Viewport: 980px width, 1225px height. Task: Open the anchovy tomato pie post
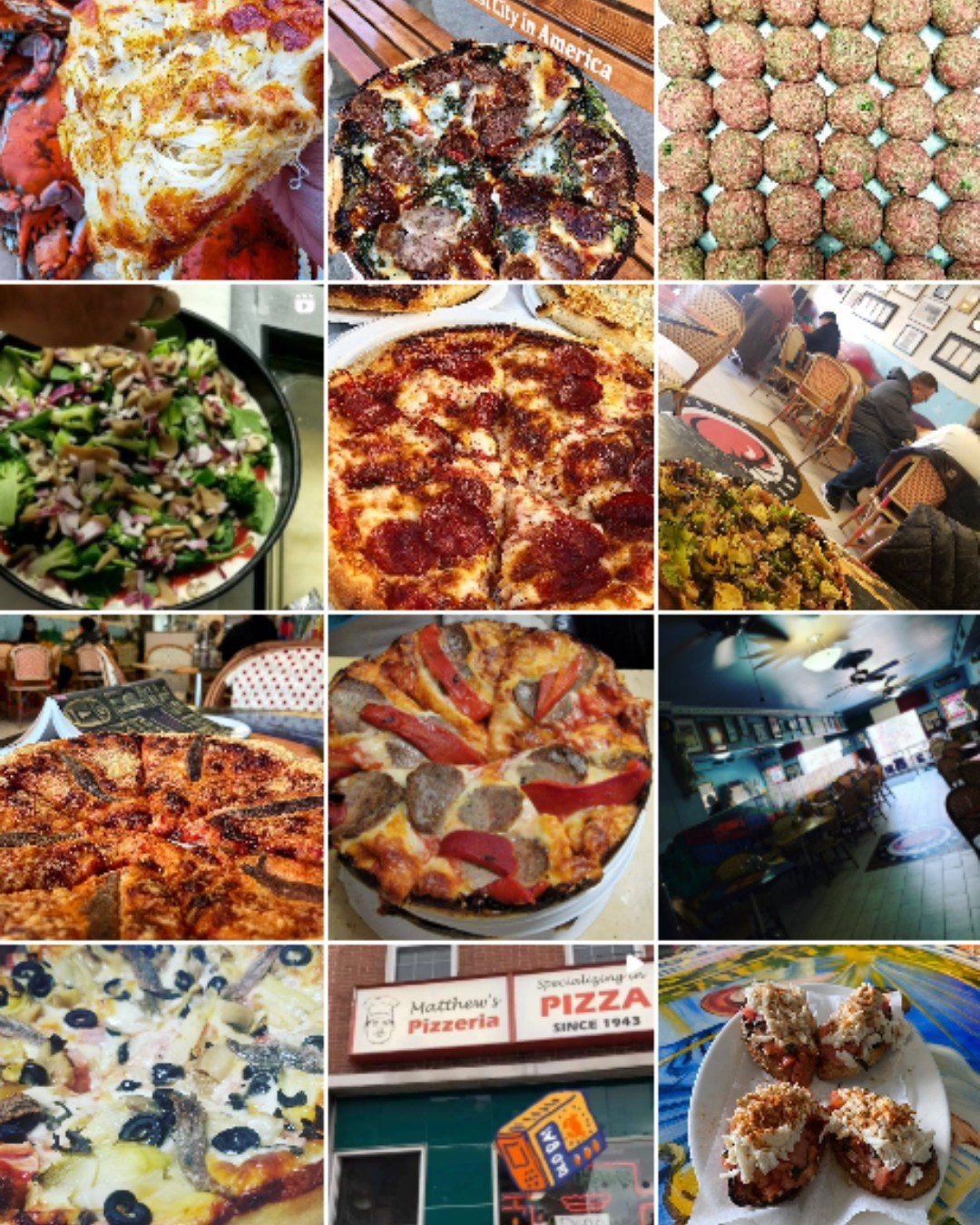pyautogui.click(x=162, y=777)
